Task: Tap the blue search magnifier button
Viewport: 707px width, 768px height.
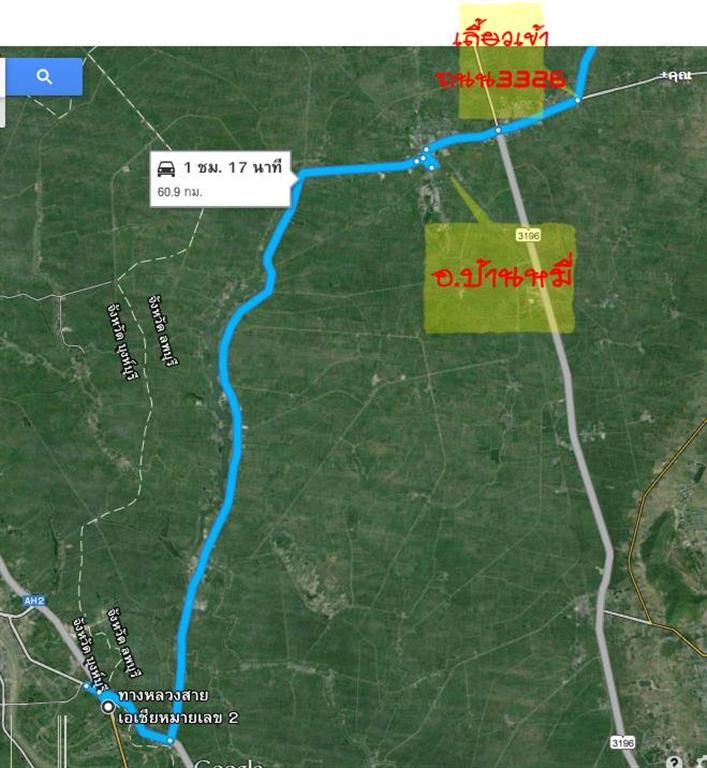Action: (x=44, y=76)
